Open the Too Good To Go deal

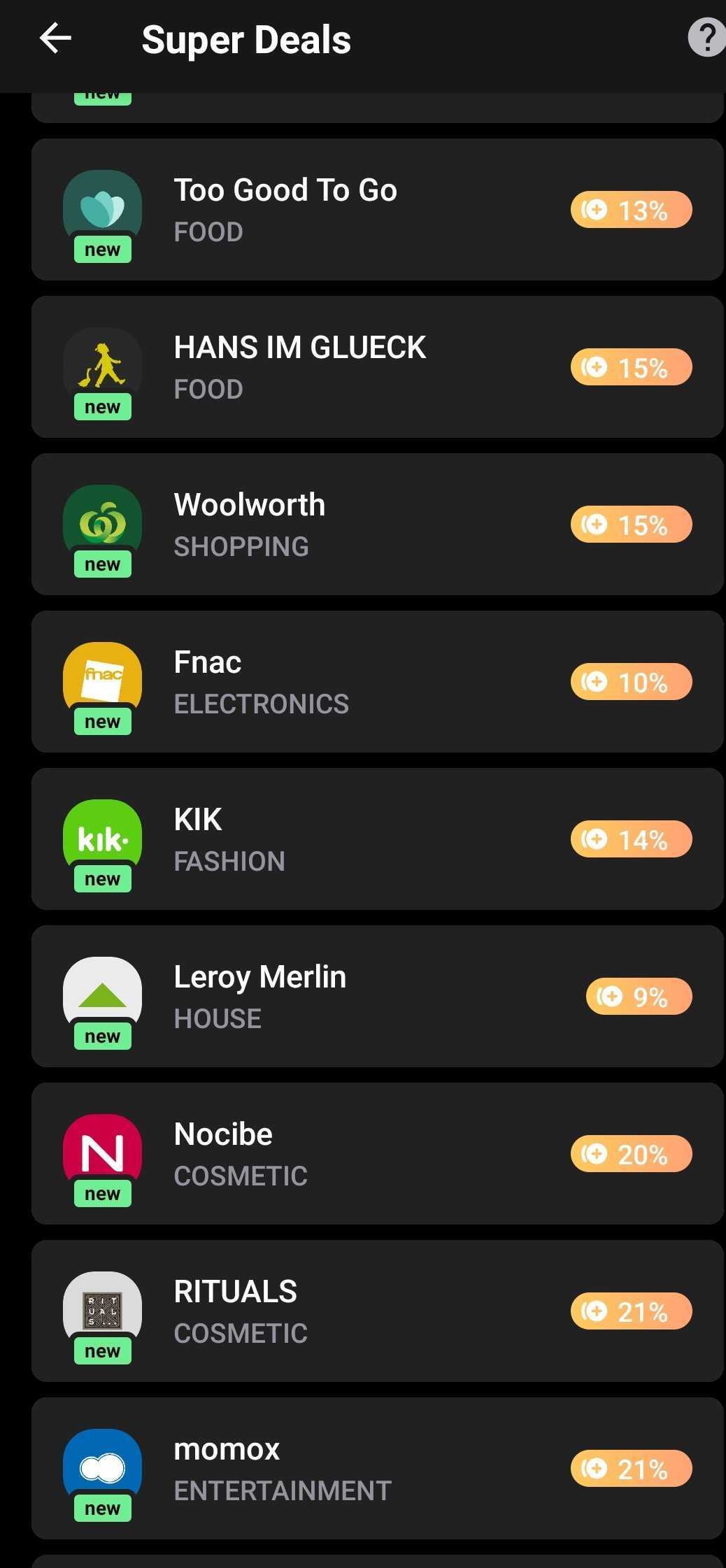pos(377,210)
